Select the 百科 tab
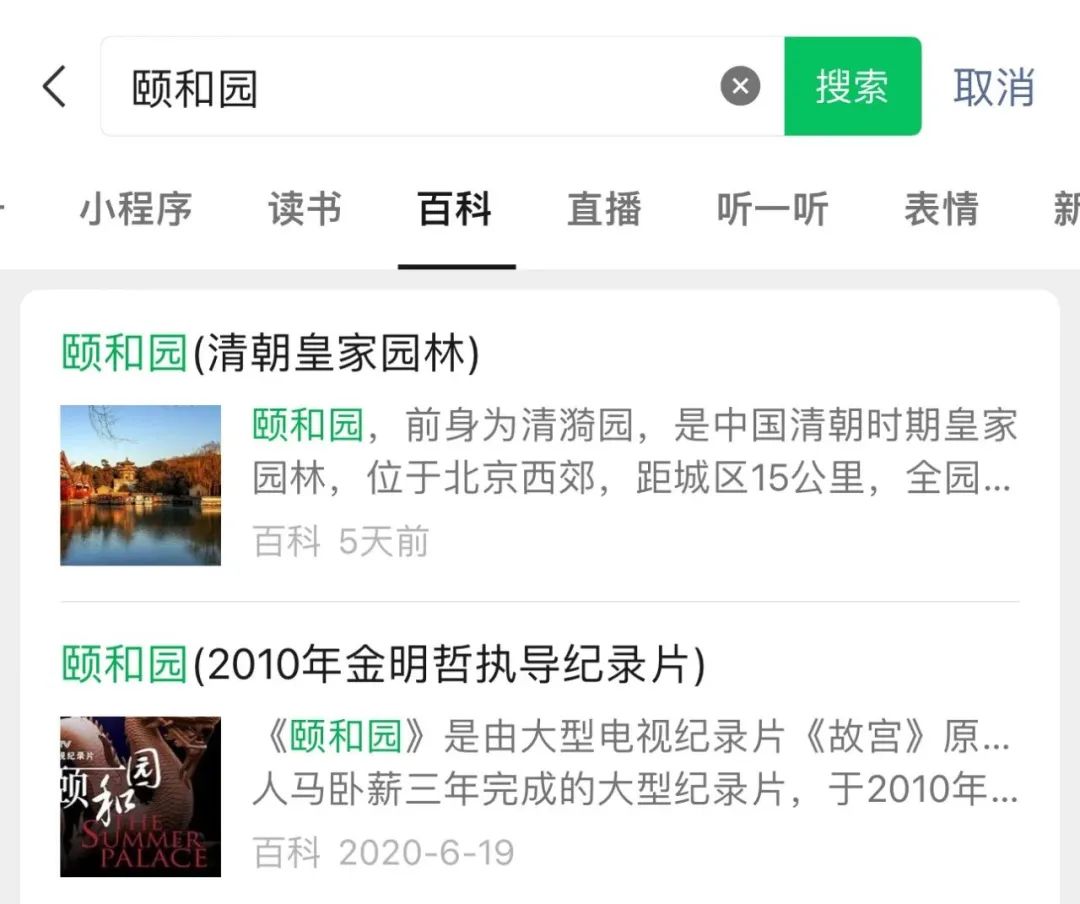1080x904 pixels. click(455, 210)
